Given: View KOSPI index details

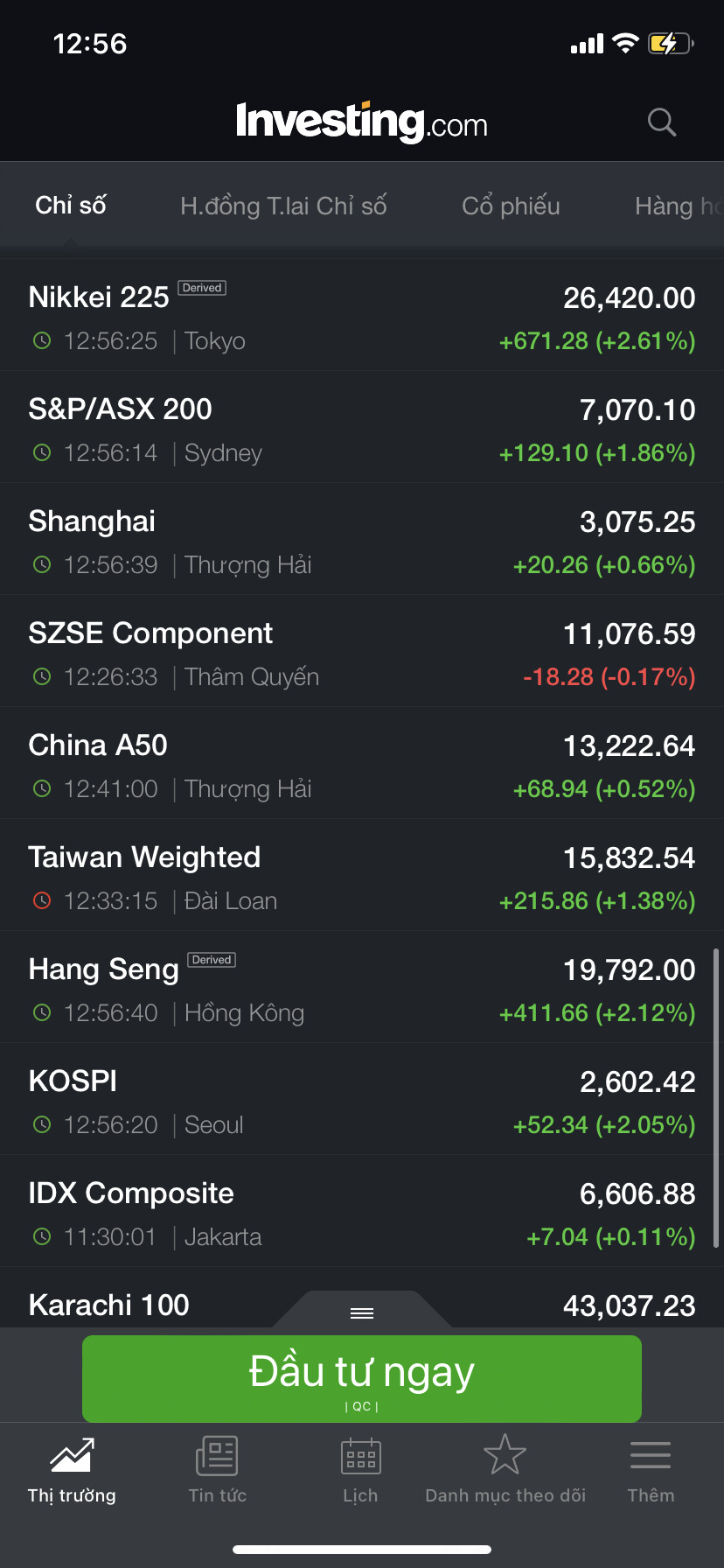Looking at the screenshot, I should tap(362, 1101).
